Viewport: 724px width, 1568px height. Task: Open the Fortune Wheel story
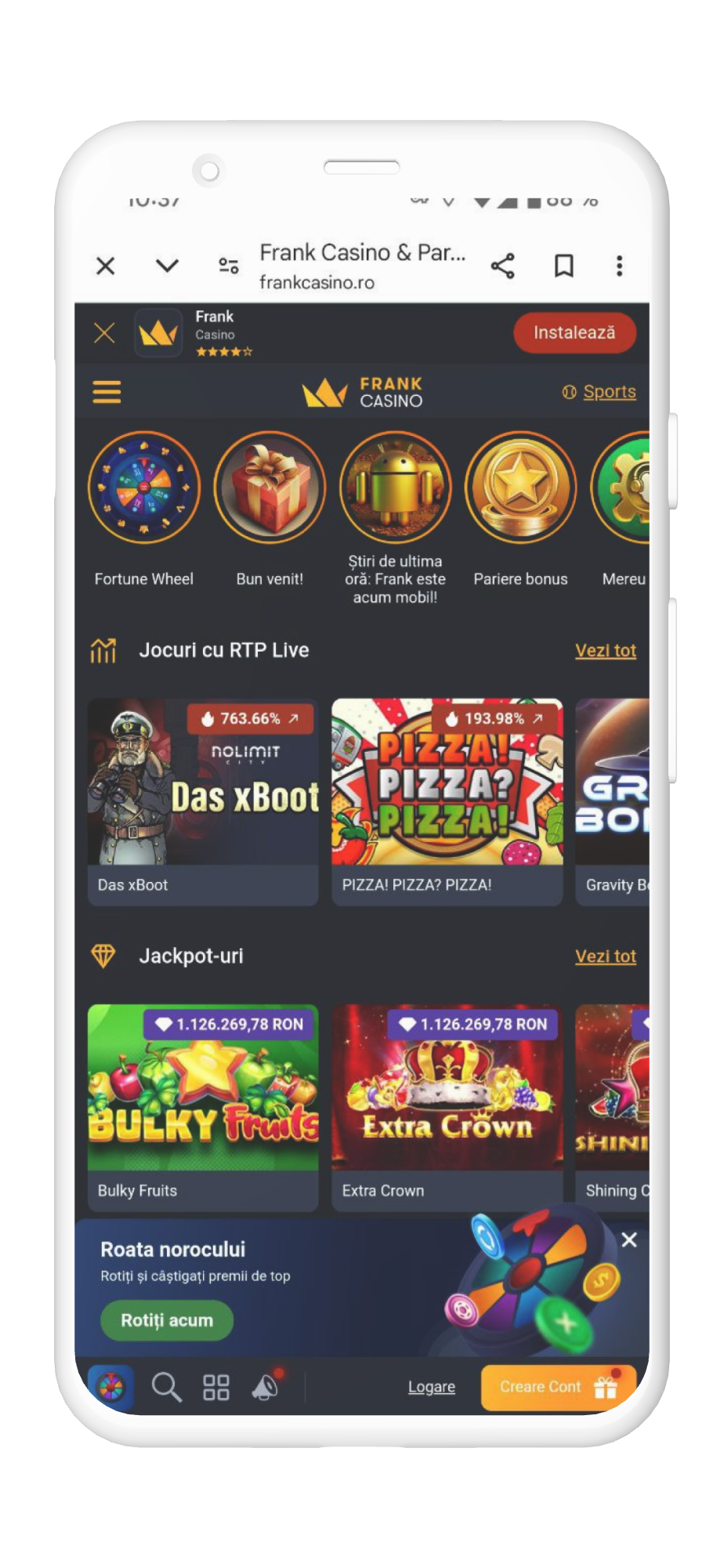(143, 488)
